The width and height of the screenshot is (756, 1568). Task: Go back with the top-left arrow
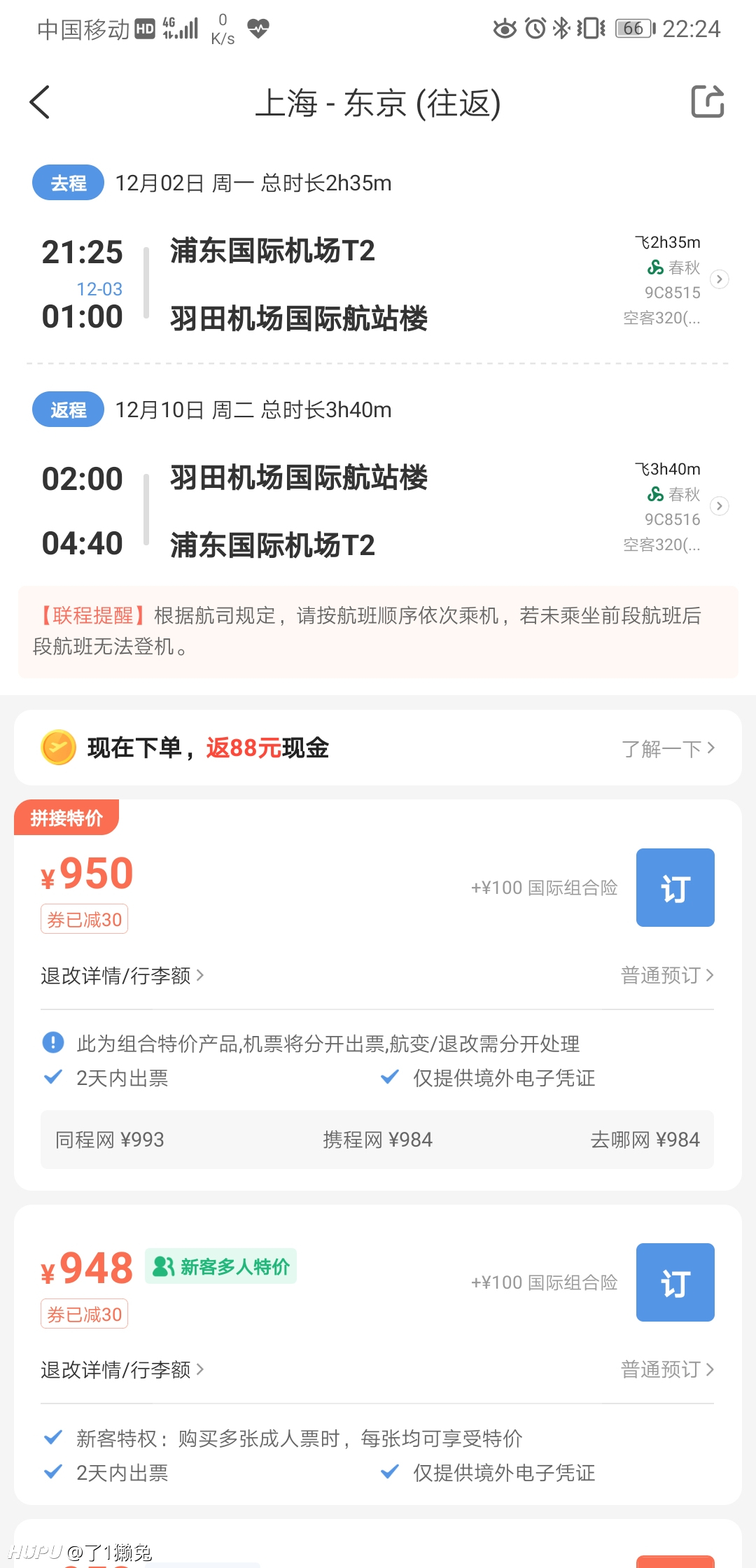click(40, 102)
